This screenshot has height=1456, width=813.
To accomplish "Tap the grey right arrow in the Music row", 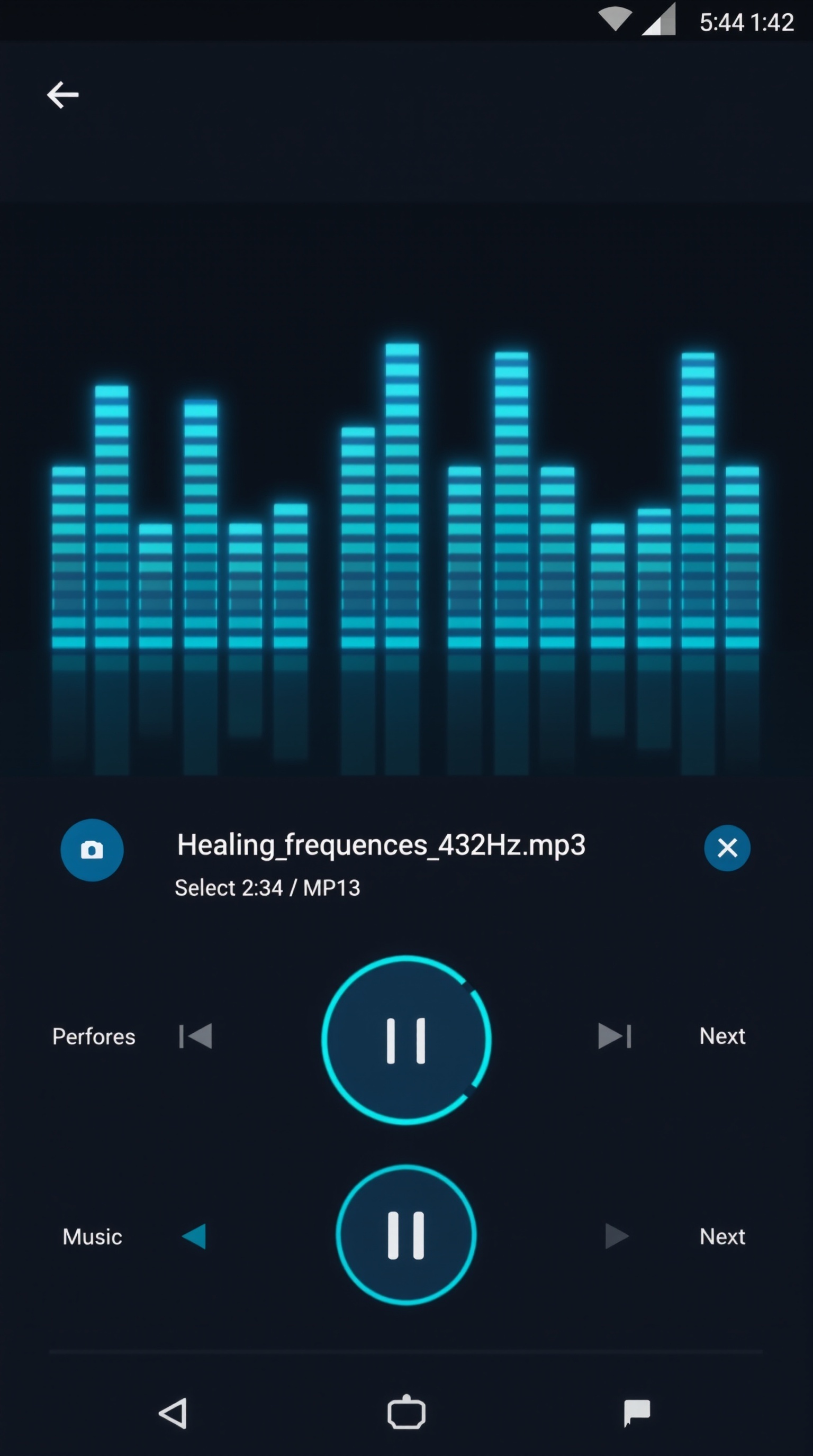I will [x=616, y=1236].
